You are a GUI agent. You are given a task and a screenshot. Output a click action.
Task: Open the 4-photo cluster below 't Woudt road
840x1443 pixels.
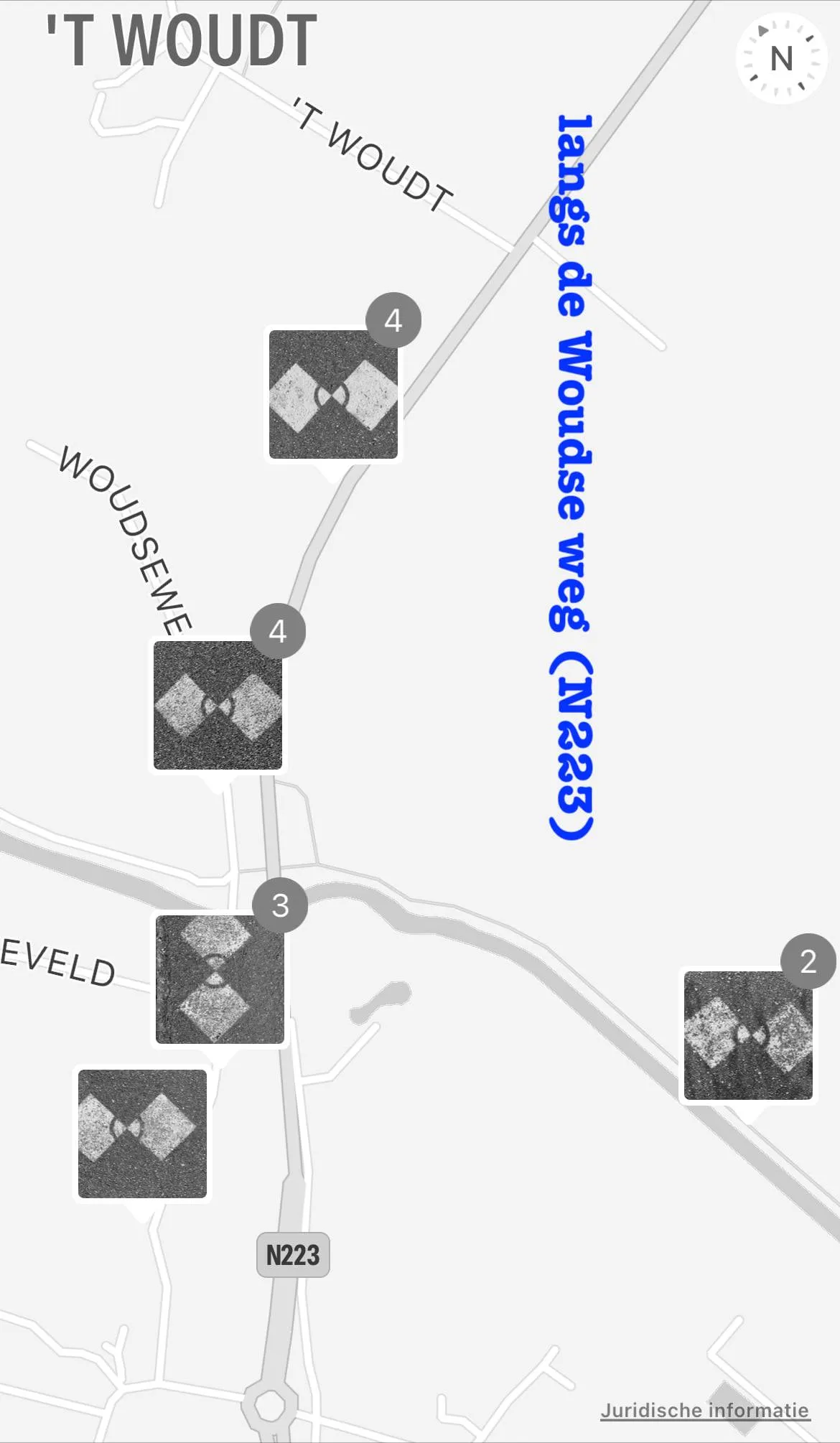coord(333,394)
